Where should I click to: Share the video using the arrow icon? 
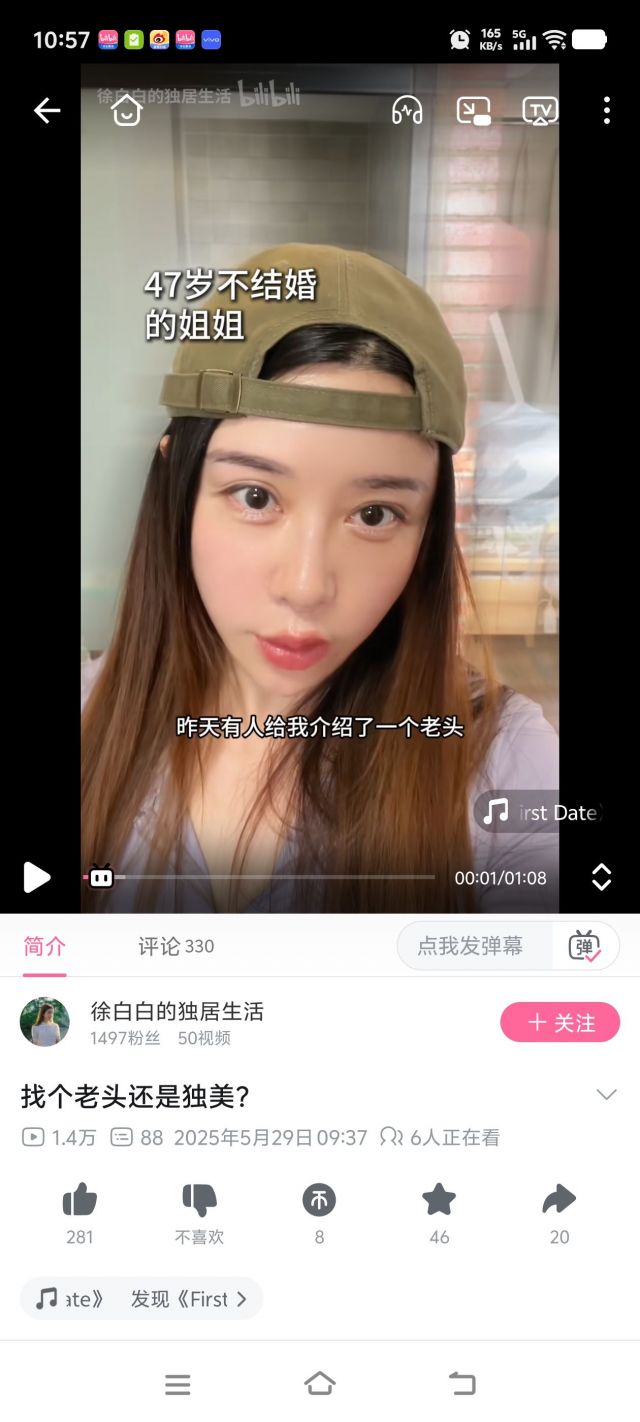[x=559, y=1199]
